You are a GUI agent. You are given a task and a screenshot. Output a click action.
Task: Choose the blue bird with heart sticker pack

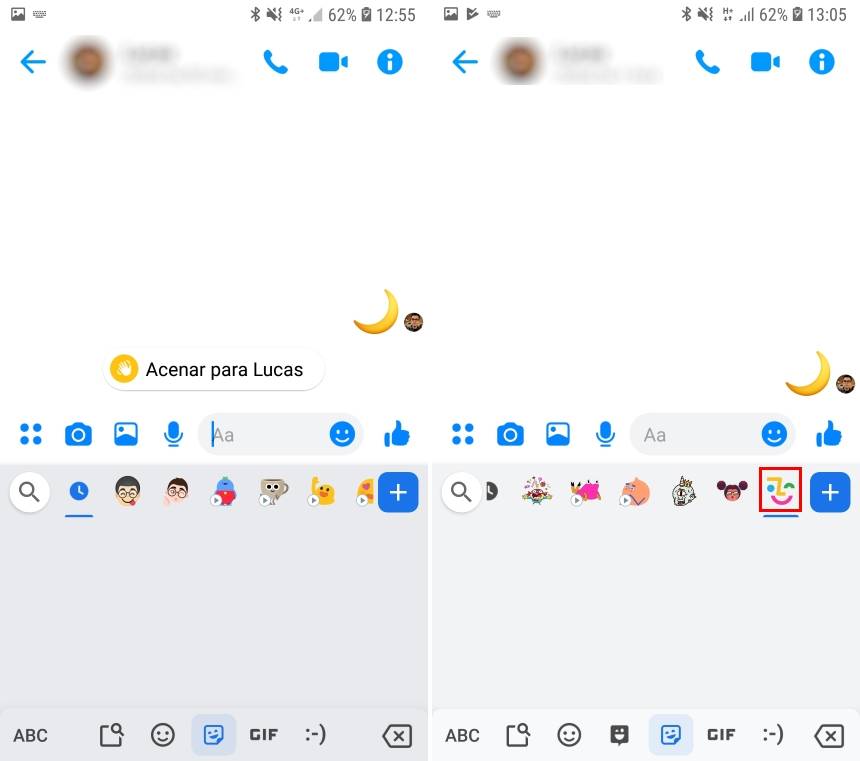click(x=224, y=491)
